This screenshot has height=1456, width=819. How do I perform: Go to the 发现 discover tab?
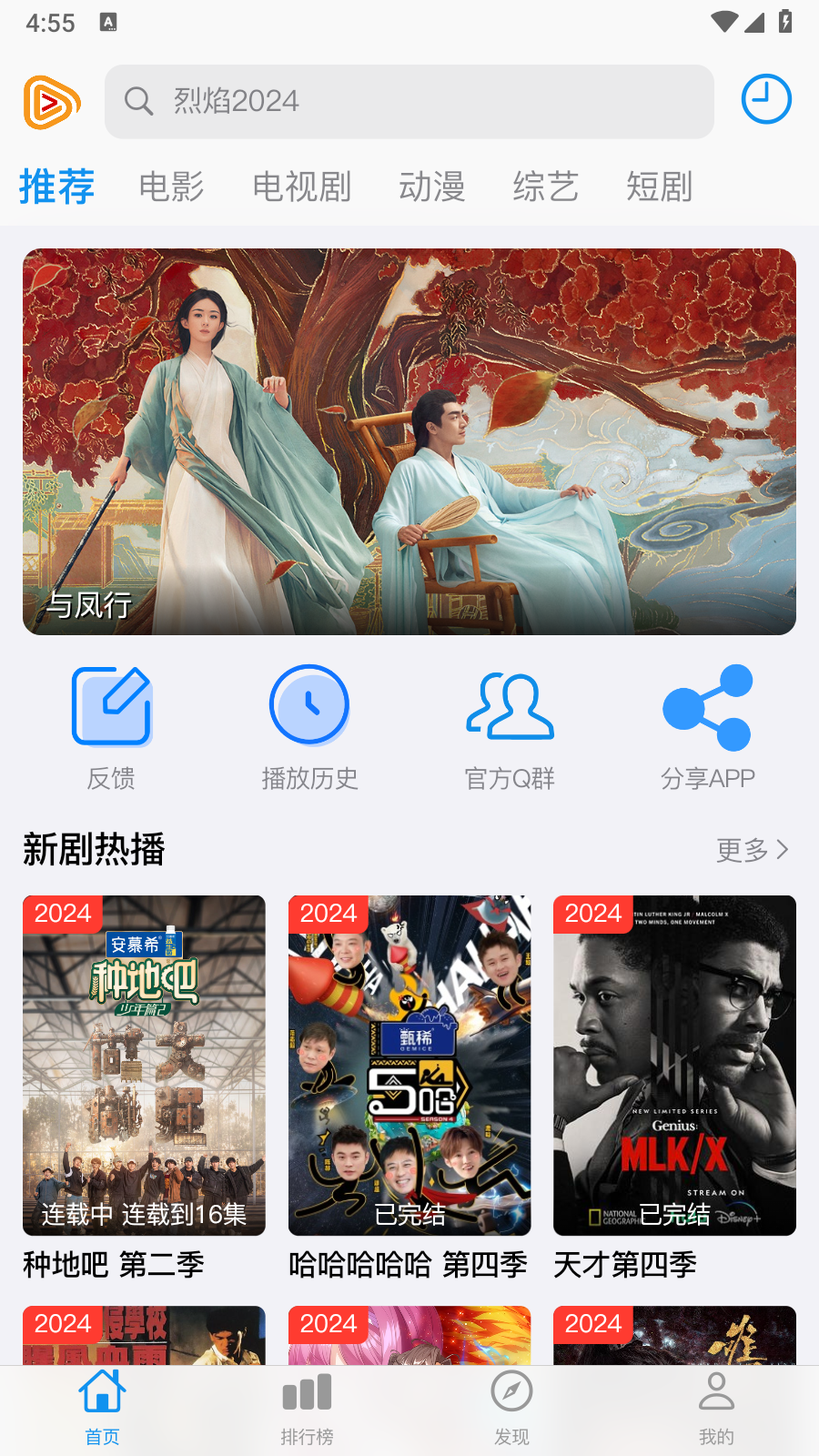point(511,1409)
